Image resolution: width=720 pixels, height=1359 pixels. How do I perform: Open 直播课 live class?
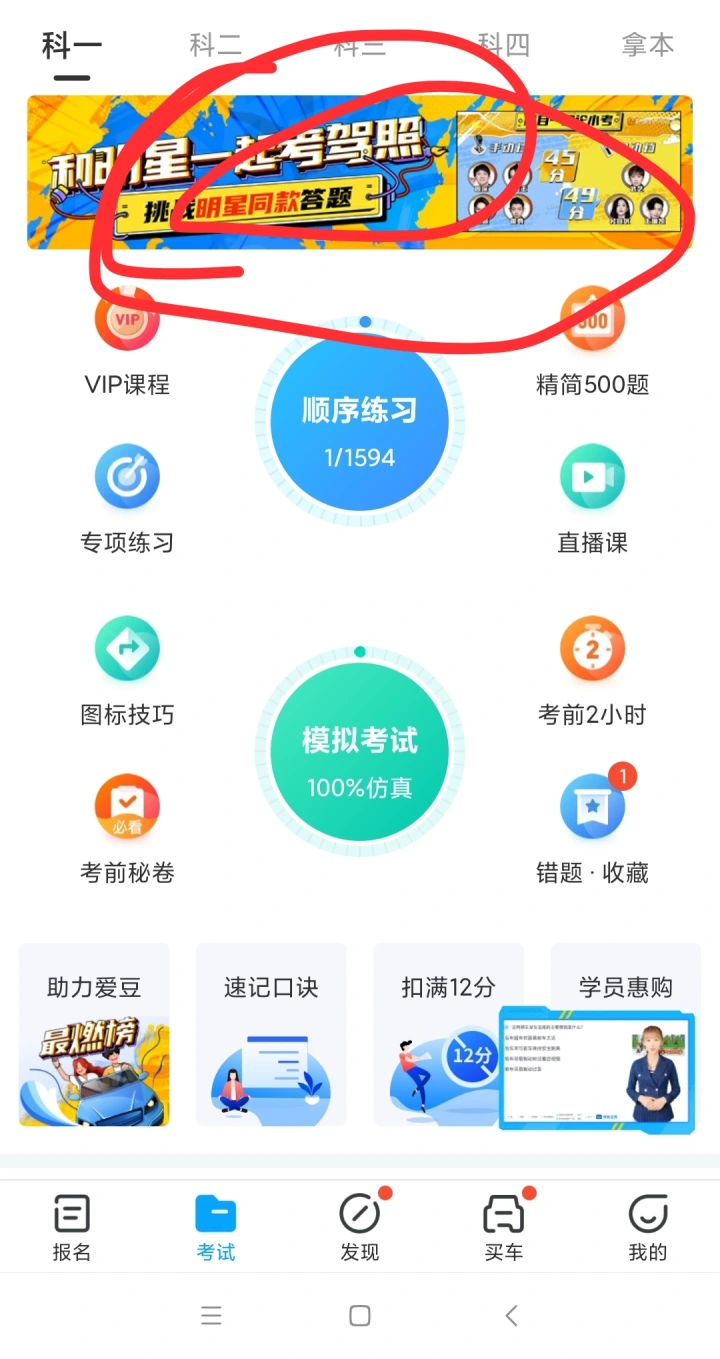coord(592,500)
